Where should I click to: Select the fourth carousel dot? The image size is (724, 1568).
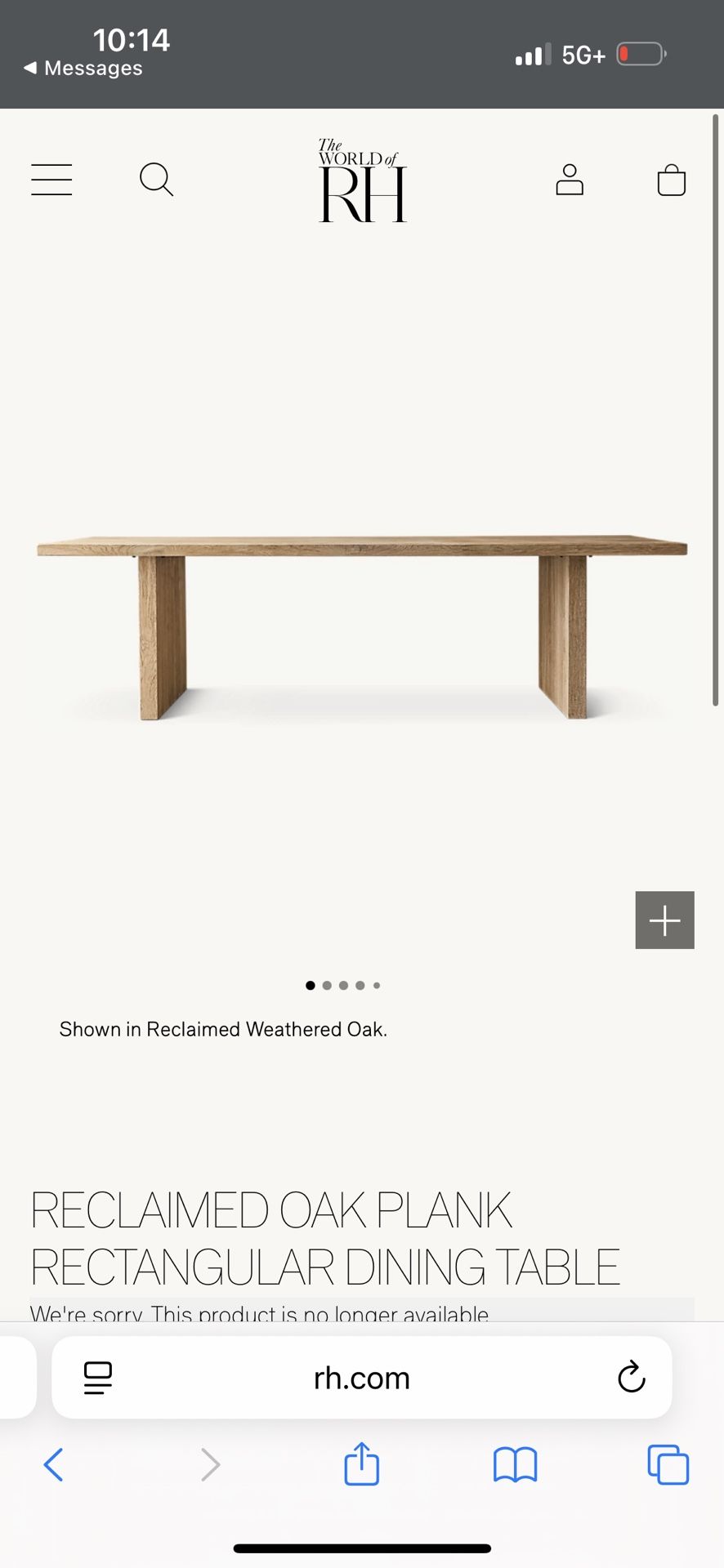(360, 986)
